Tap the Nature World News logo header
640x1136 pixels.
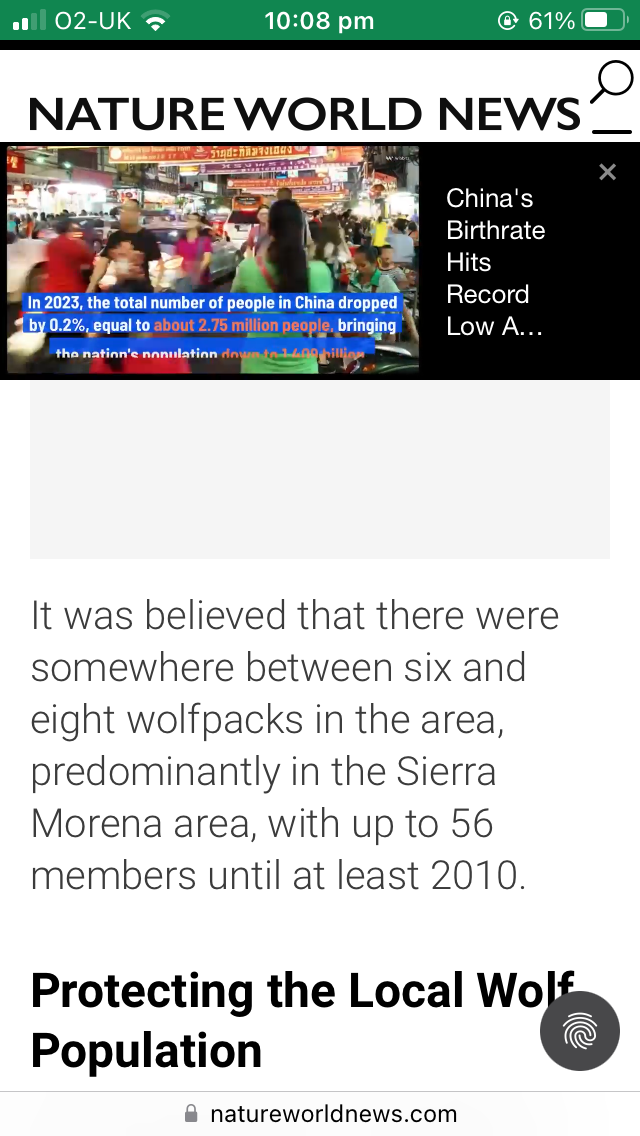(304, 114)
